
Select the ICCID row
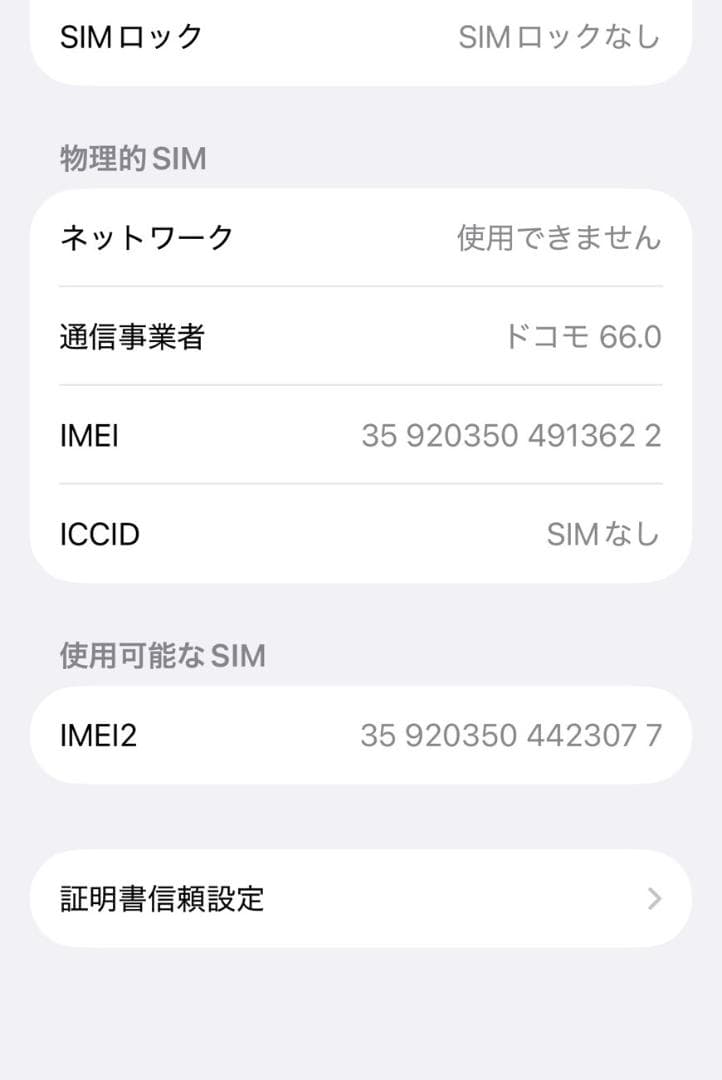coord(360,534)
